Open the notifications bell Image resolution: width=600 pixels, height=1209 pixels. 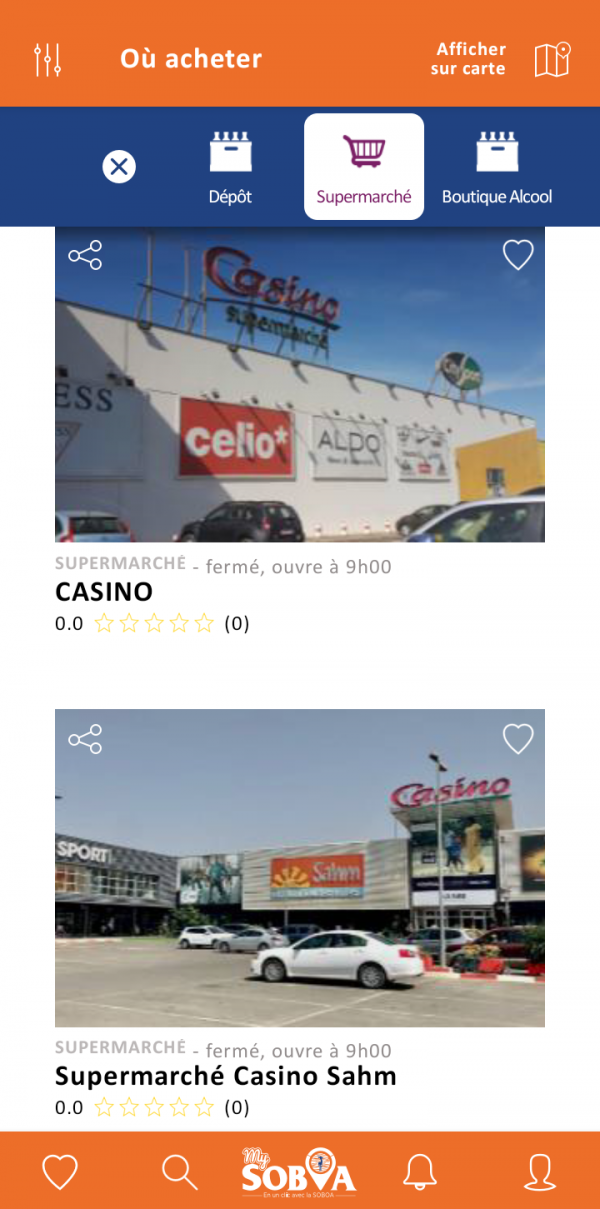(420, 1171)
